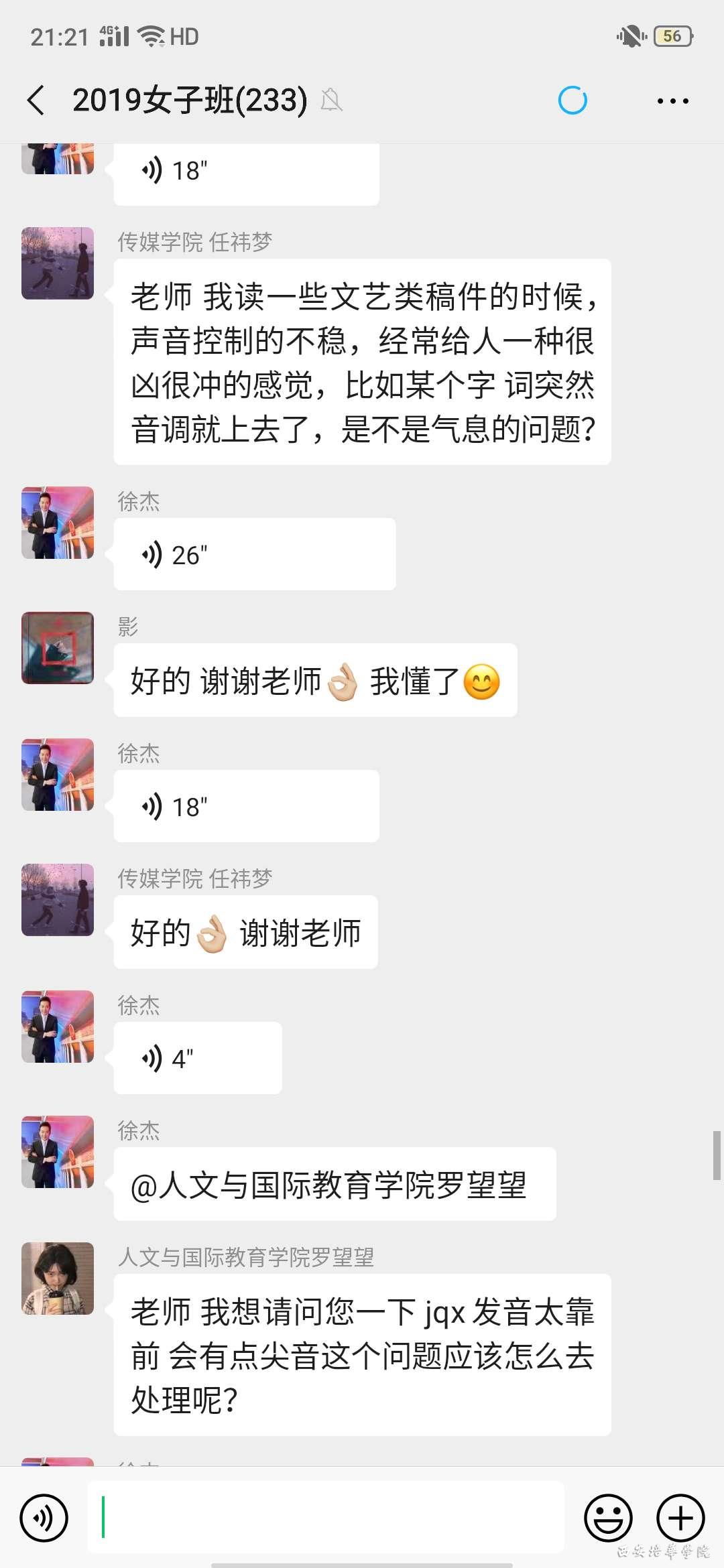The height and width of the screenshot is (1568, 724).
Task: View profile of 人文与国际教育学院罗望望 via avatar
Action: tap(58, 1279)
